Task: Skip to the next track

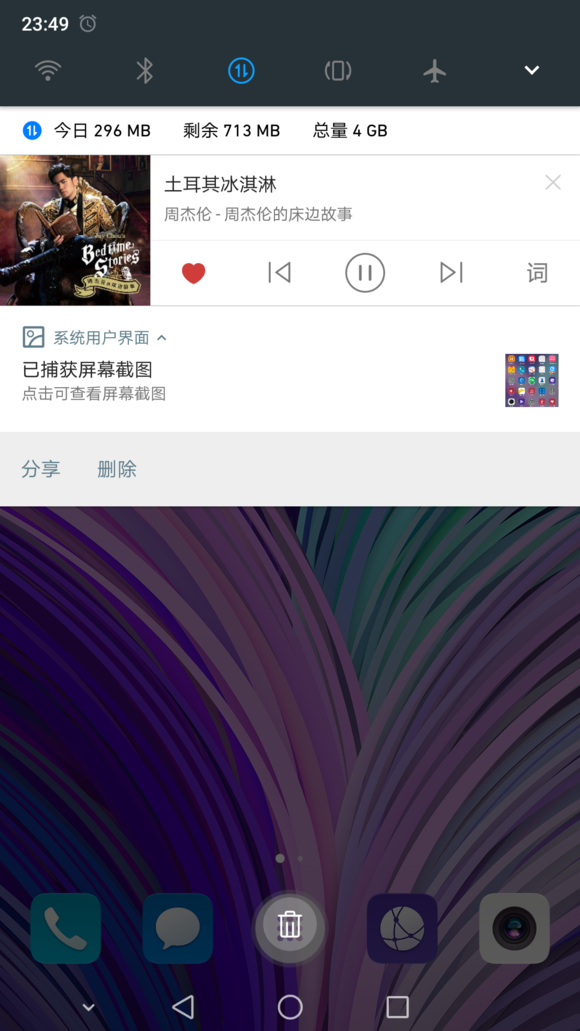Action: 452,272
